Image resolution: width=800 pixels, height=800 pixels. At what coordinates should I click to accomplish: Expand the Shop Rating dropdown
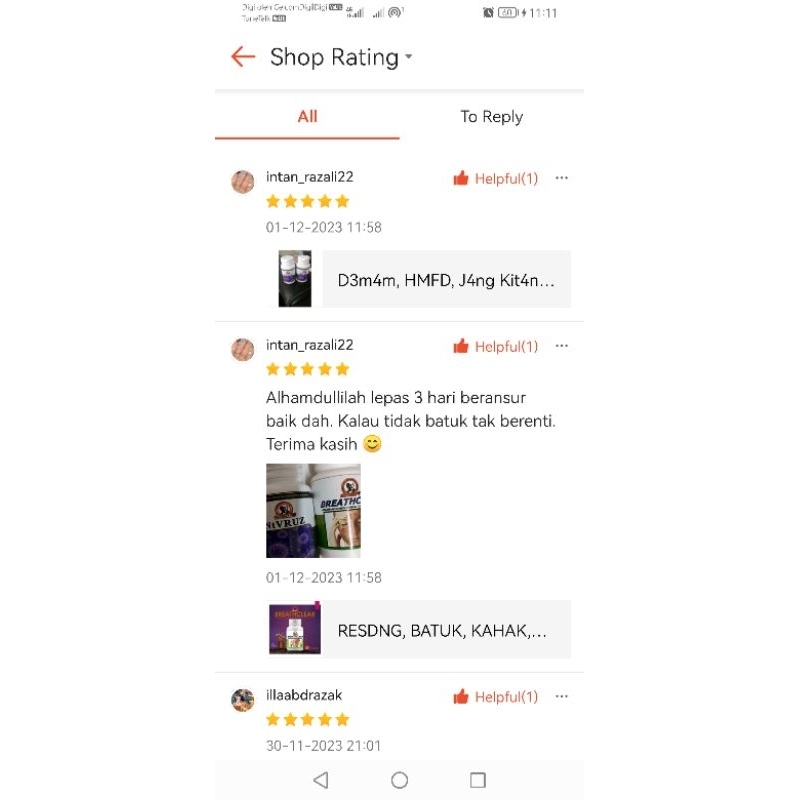tap(341, 57)
